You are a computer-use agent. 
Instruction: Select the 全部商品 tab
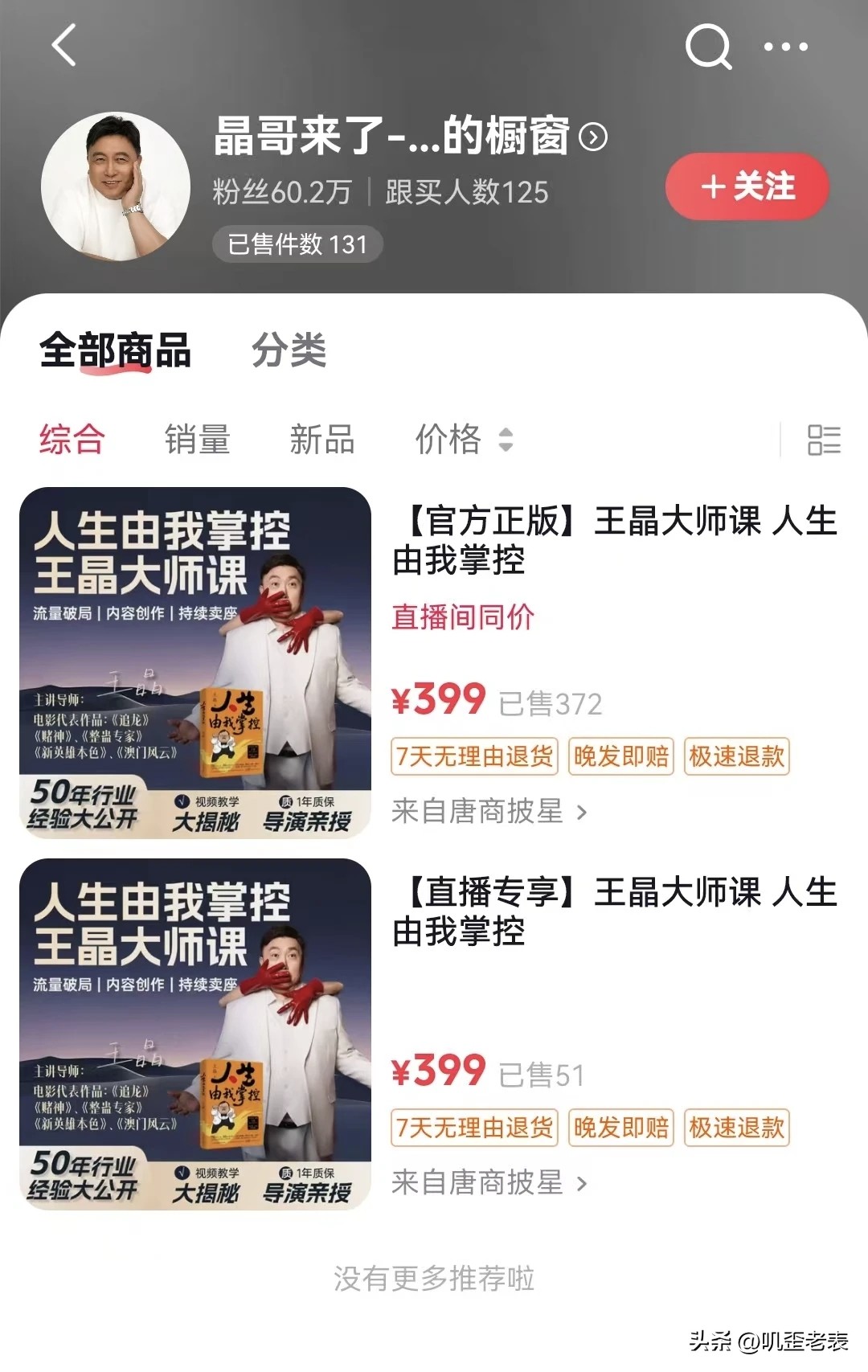115,350
